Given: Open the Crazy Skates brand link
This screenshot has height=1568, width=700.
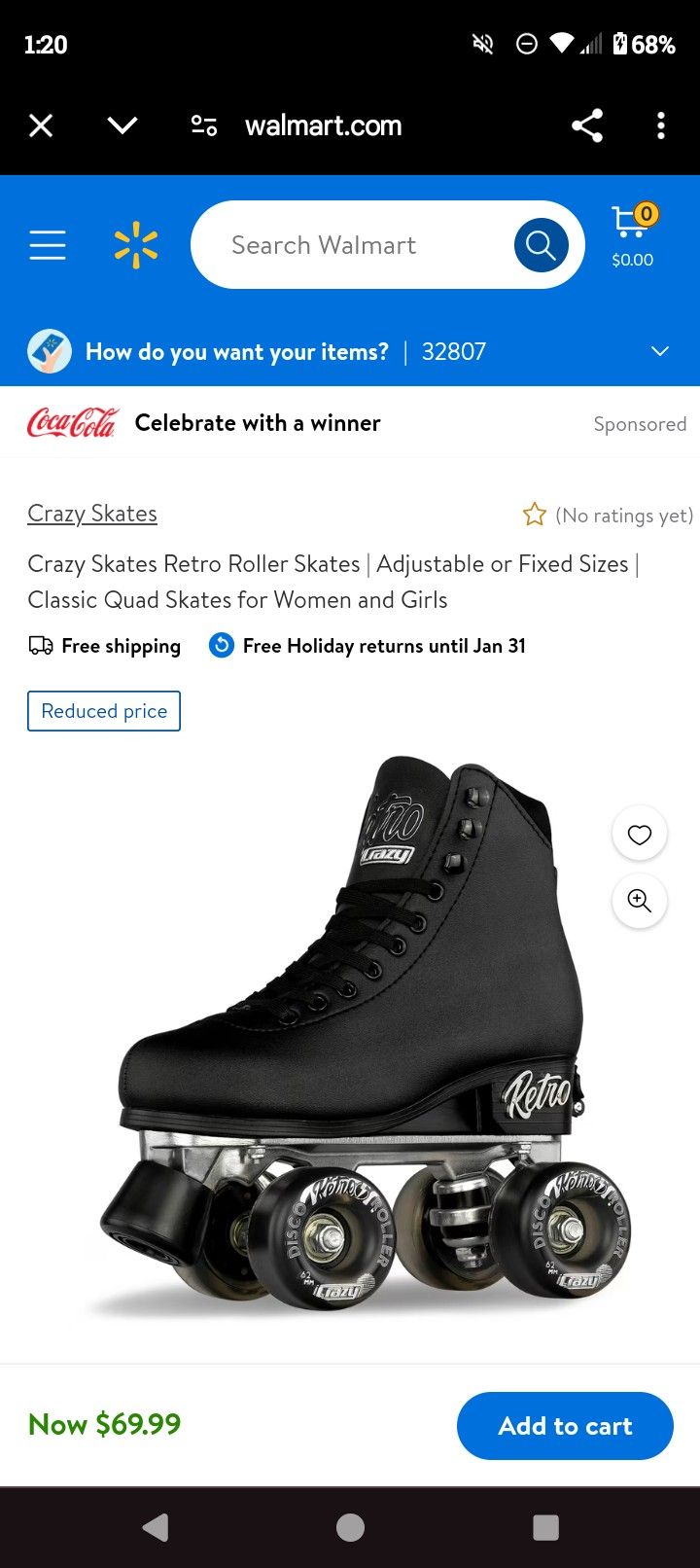Looking at the screenshot, I should [x=92, y=514].
